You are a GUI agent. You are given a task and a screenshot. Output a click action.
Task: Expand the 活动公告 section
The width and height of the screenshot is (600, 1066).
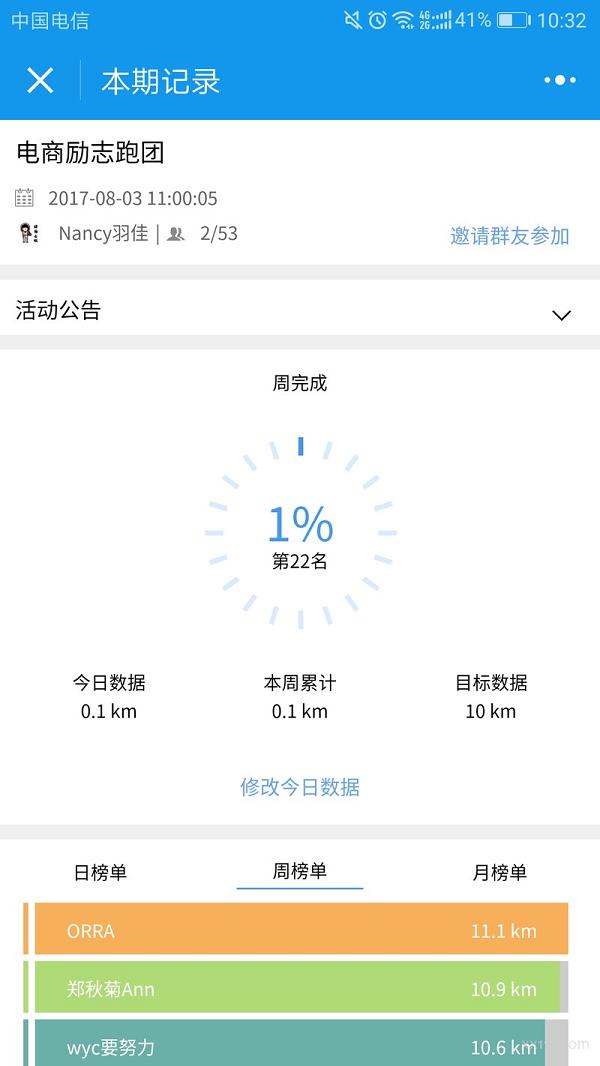(x=561, y=314)
